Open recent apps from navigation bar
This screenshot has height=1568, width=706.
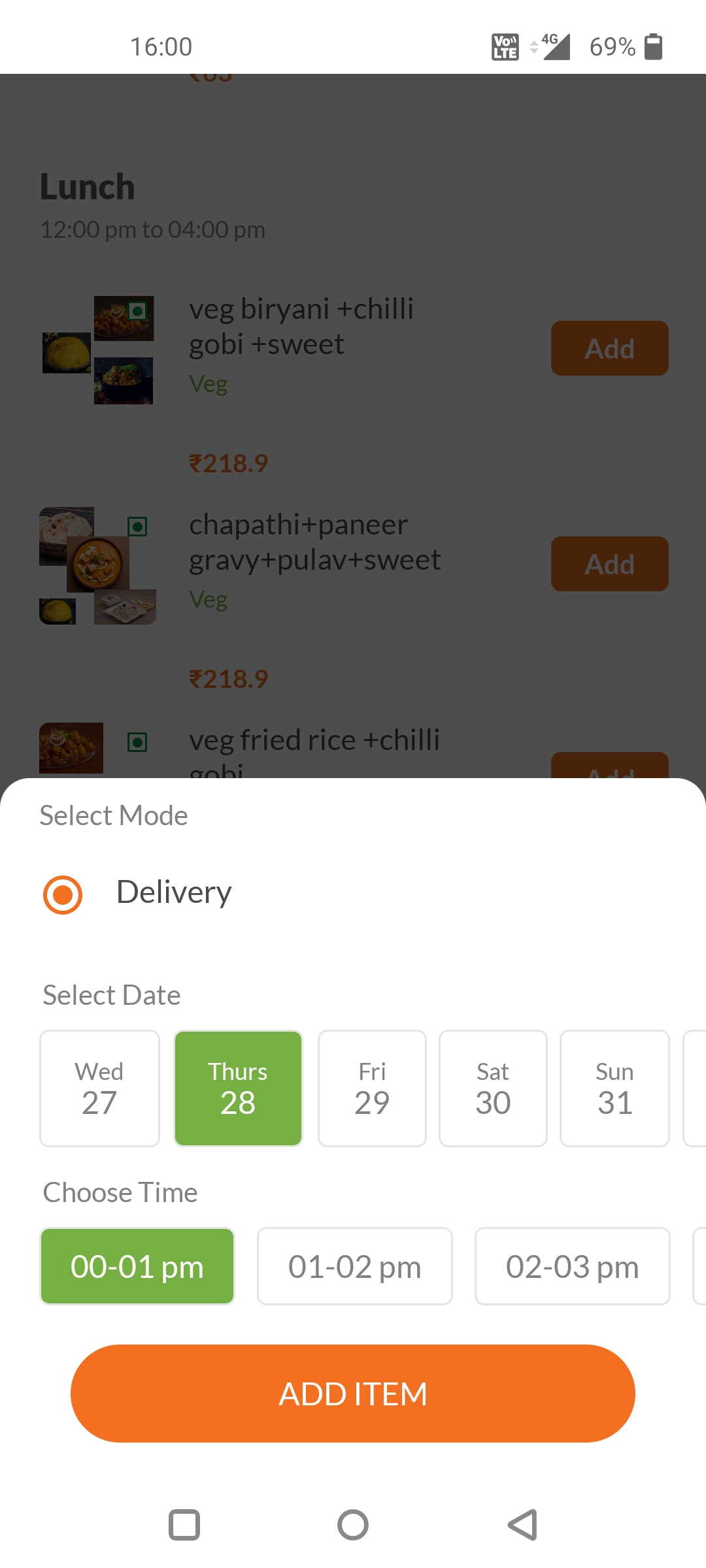point(184,1525)
